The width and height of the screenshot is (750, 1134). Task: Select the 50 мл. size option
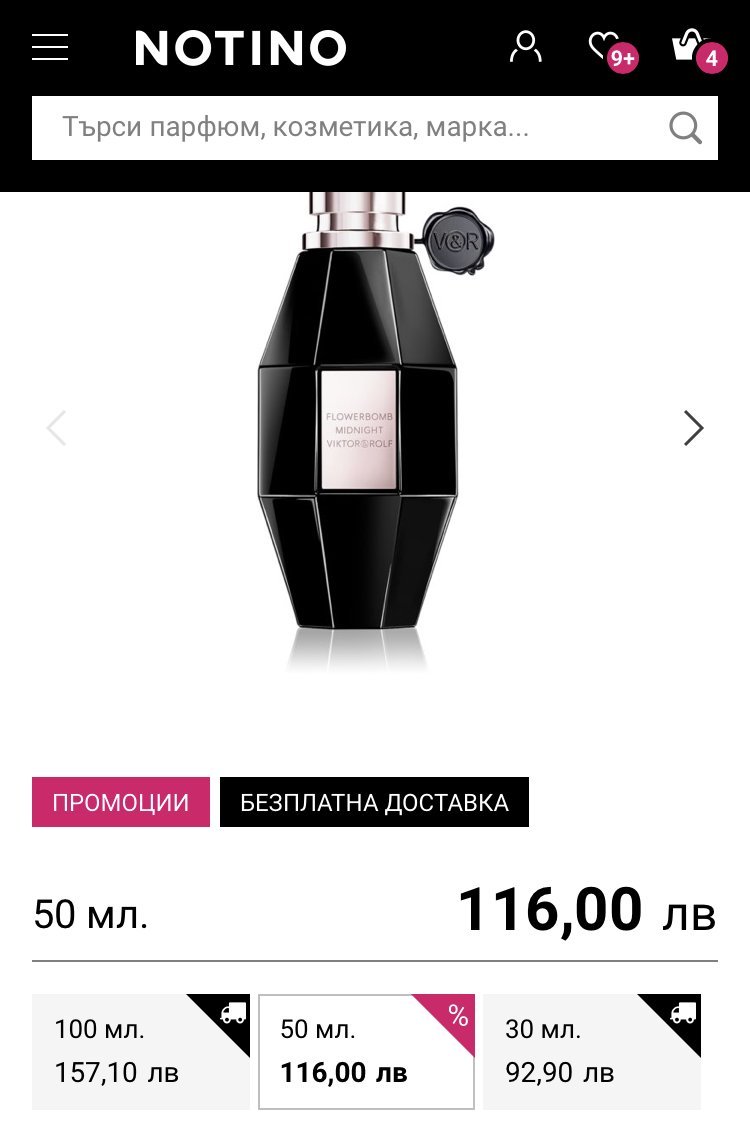tap(366, 1052)
